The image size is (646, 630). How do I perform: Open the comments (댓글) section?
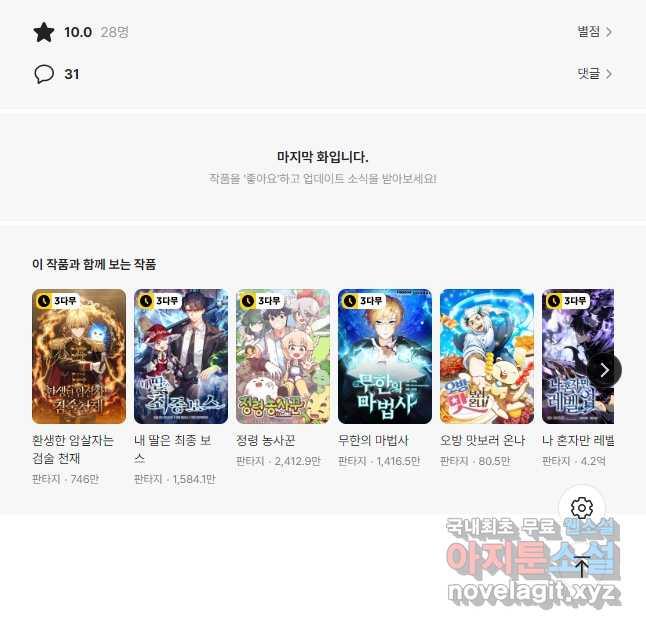tap(594, 74)
